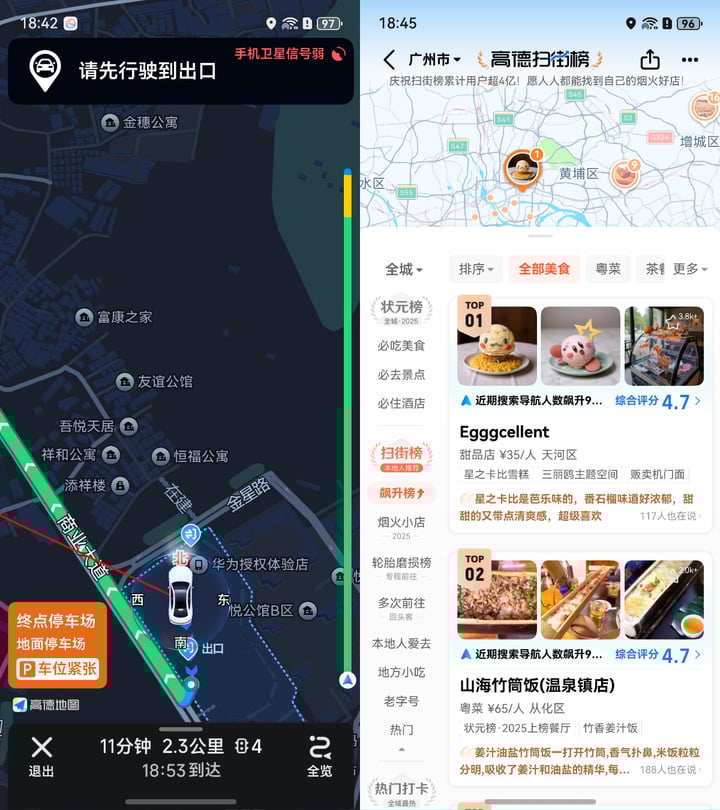
Task: Open the 全览 route overview
Action: [x=319, y=755]
